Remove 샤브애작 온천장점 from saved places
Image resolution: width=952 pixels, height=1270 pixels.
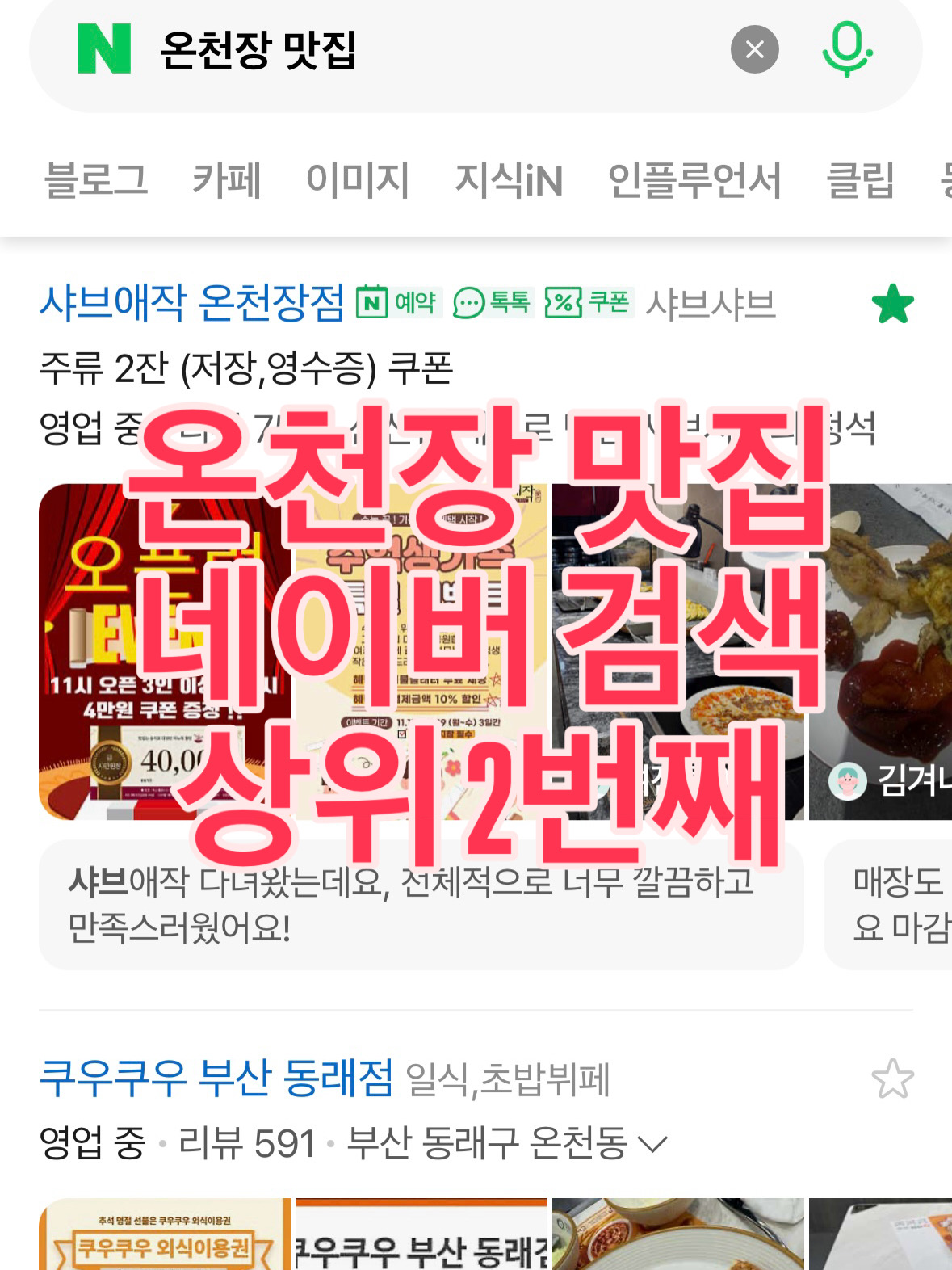[892, 305]
